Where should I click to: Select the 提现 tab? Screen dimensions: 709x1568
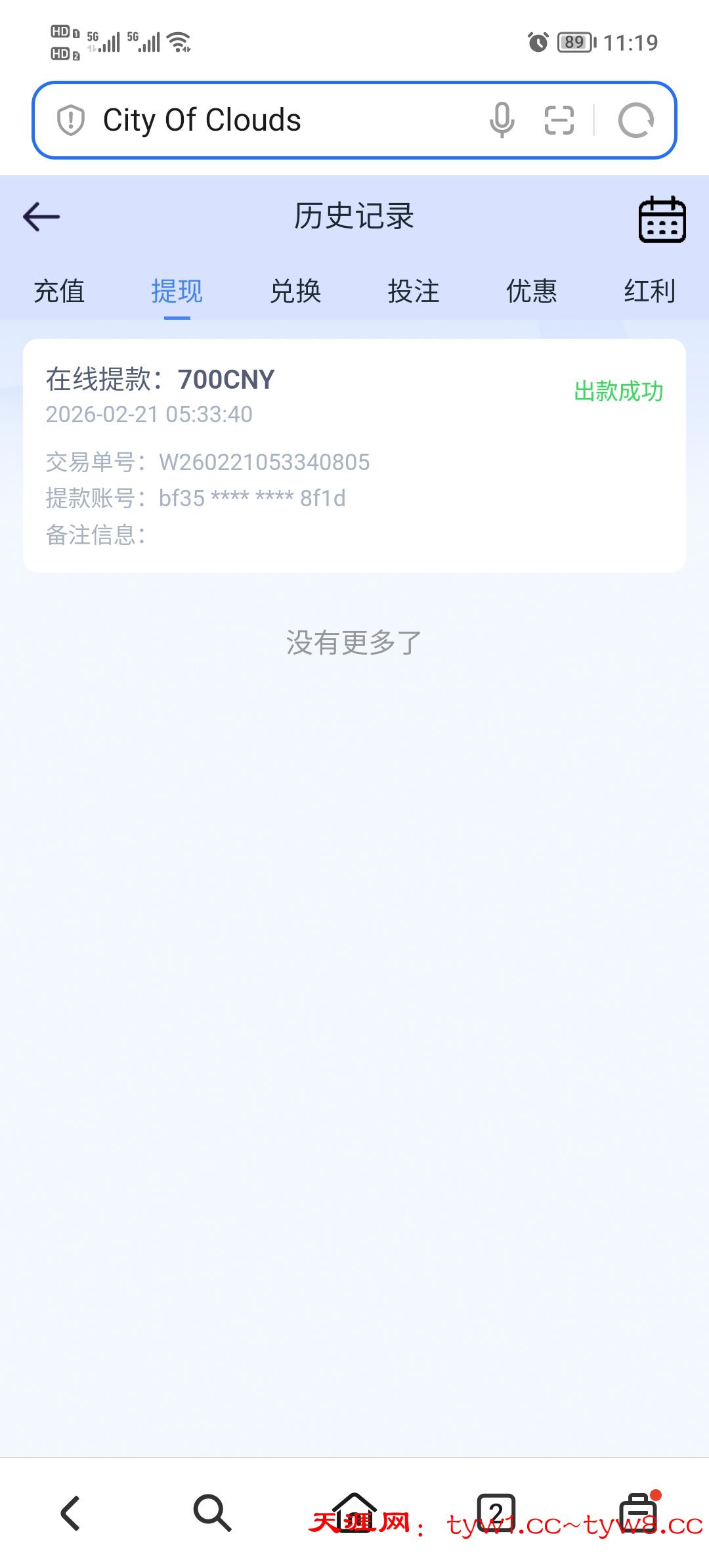click(x=177, y=291)
